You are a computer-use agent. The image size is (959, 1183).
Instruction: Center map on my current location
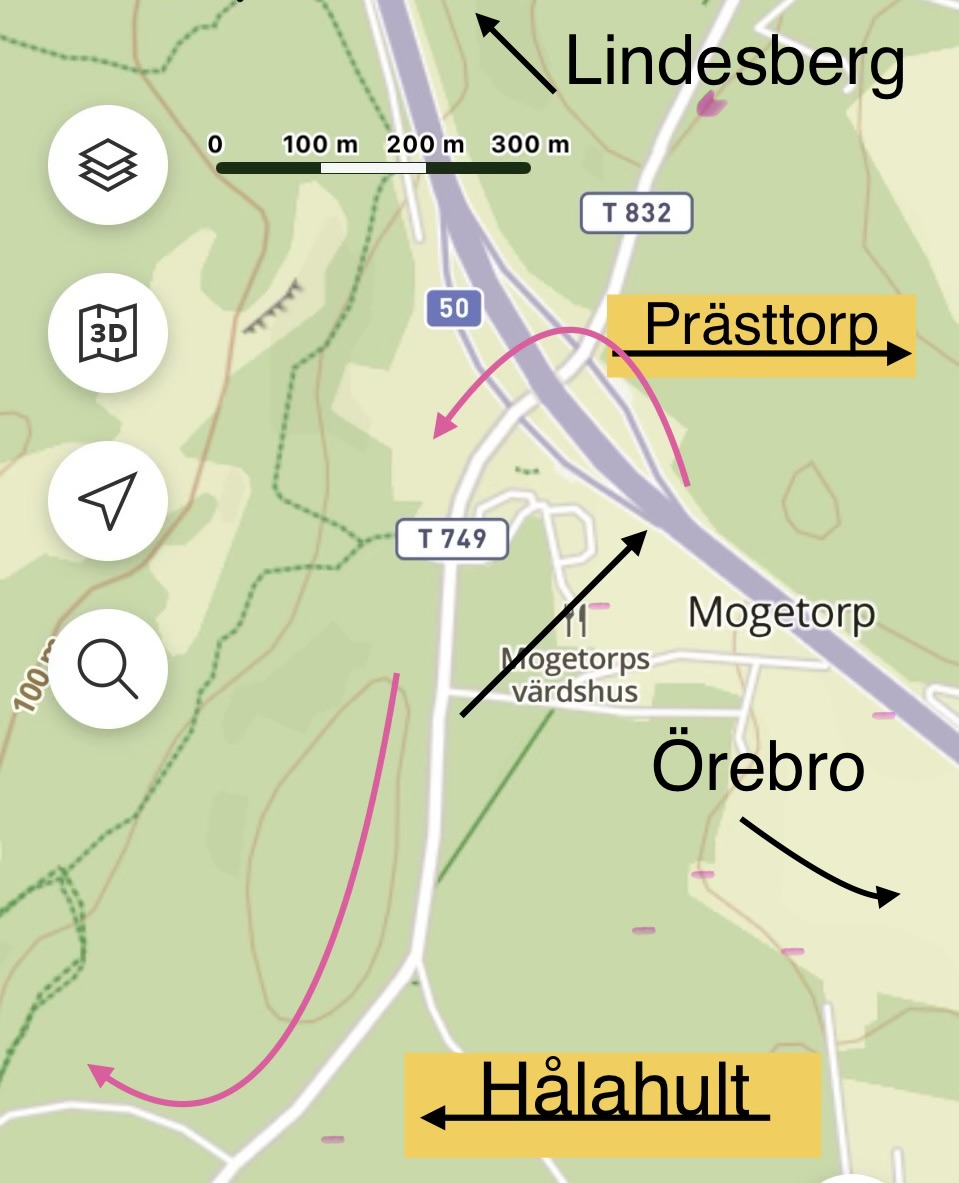tap(107, 500)
